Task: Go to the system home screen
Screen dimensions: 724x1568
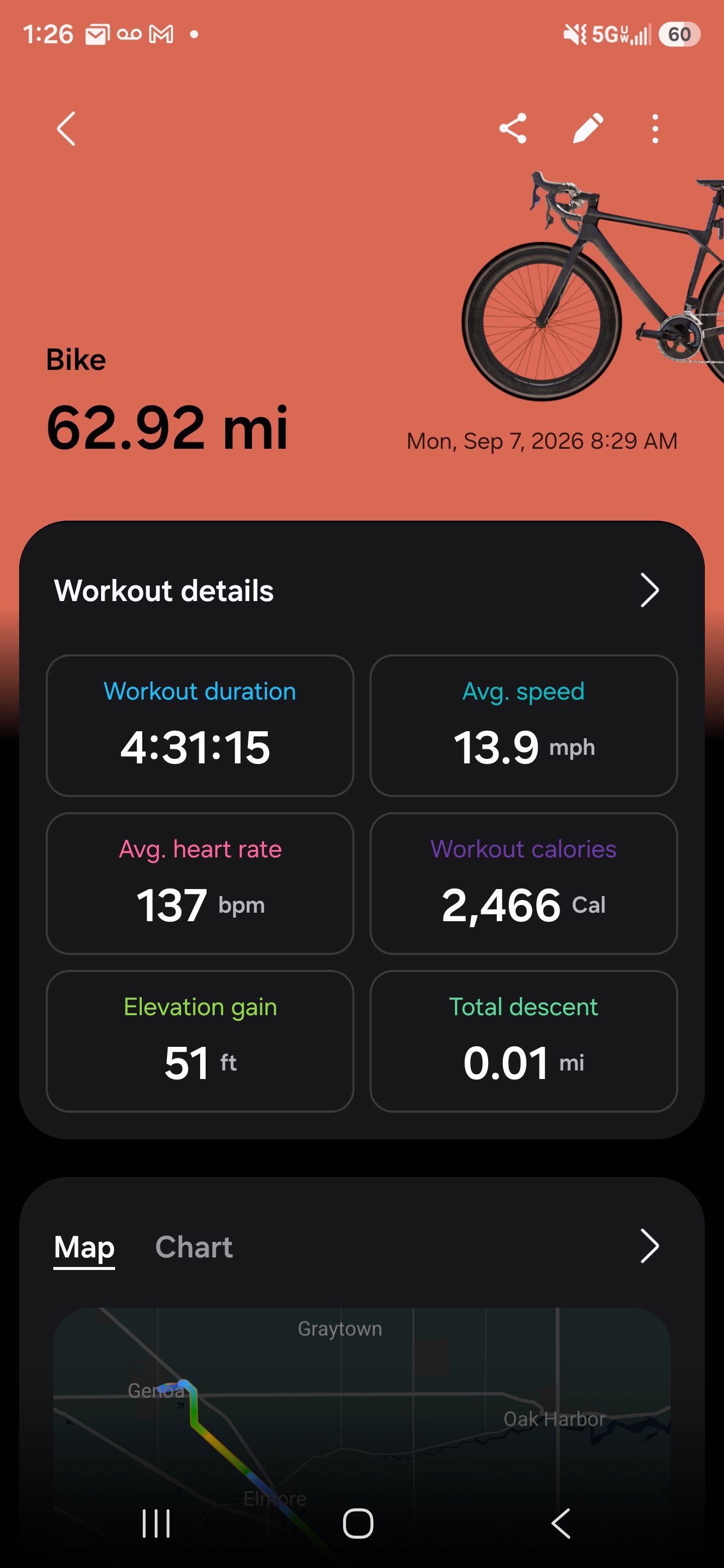Action: coord(358,1524)
